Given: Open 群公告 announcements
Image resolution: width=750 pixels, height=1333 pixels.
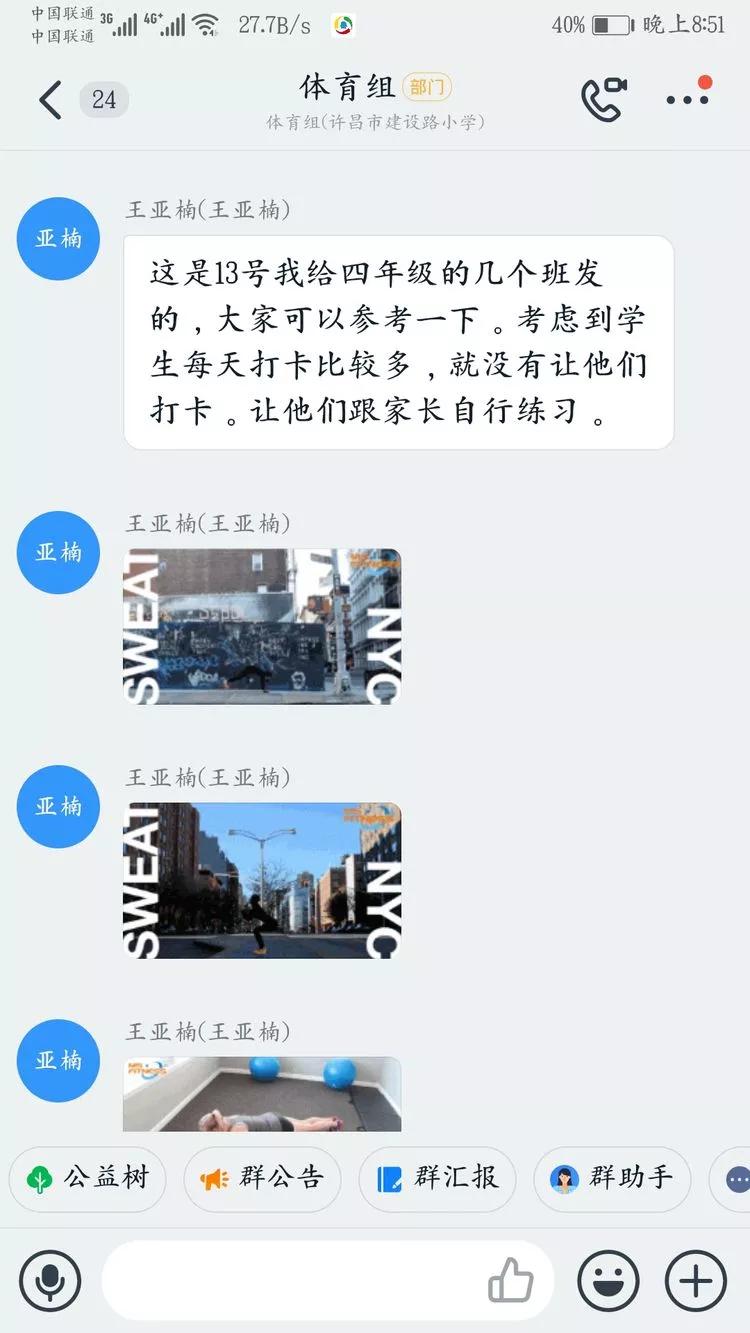Looking at the screenshot, I should [262, 1179].
